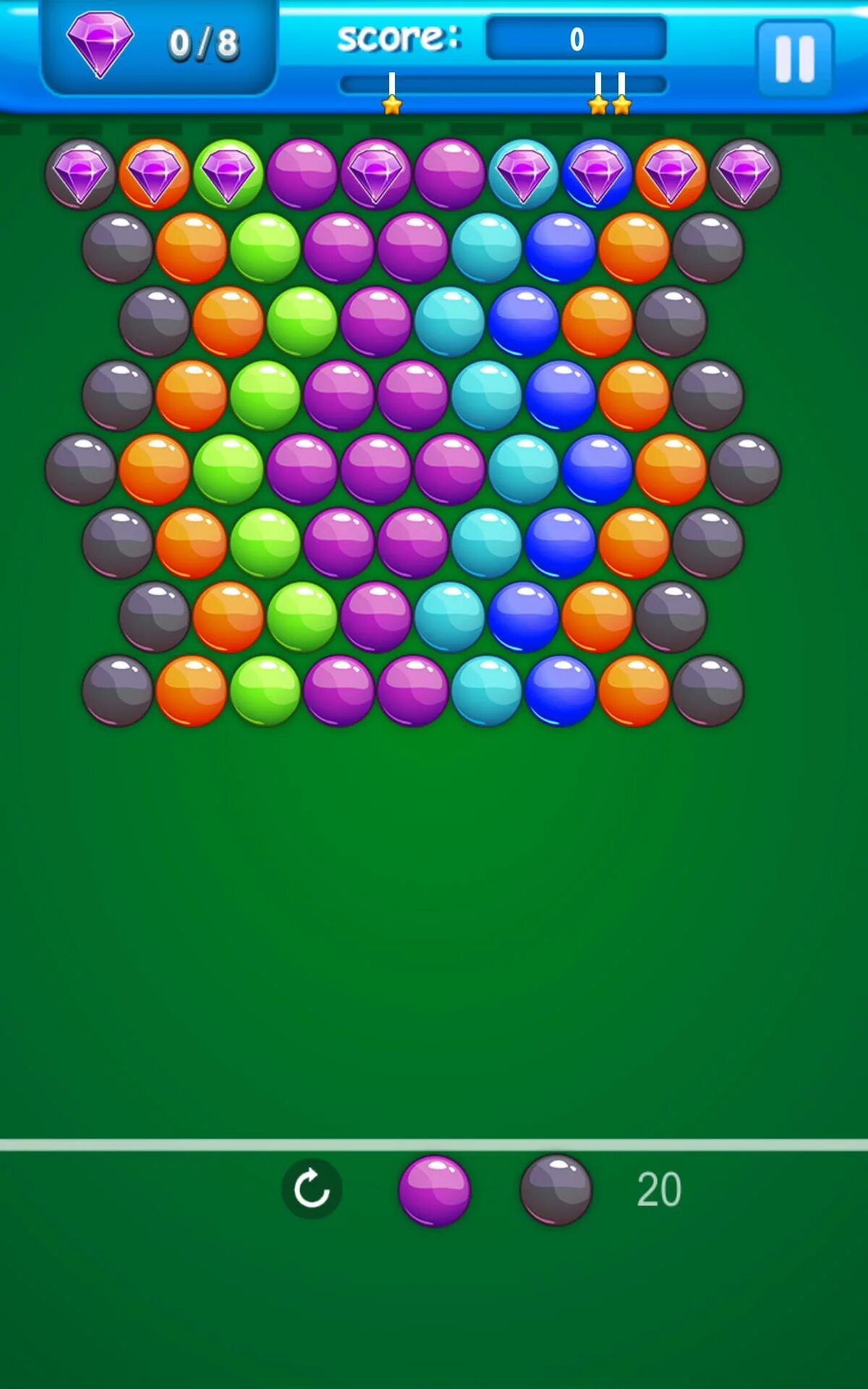Tap the circular swap-bubble arrow
The height and width of the screenshot is (1389, 868).
coord(312,1189)
